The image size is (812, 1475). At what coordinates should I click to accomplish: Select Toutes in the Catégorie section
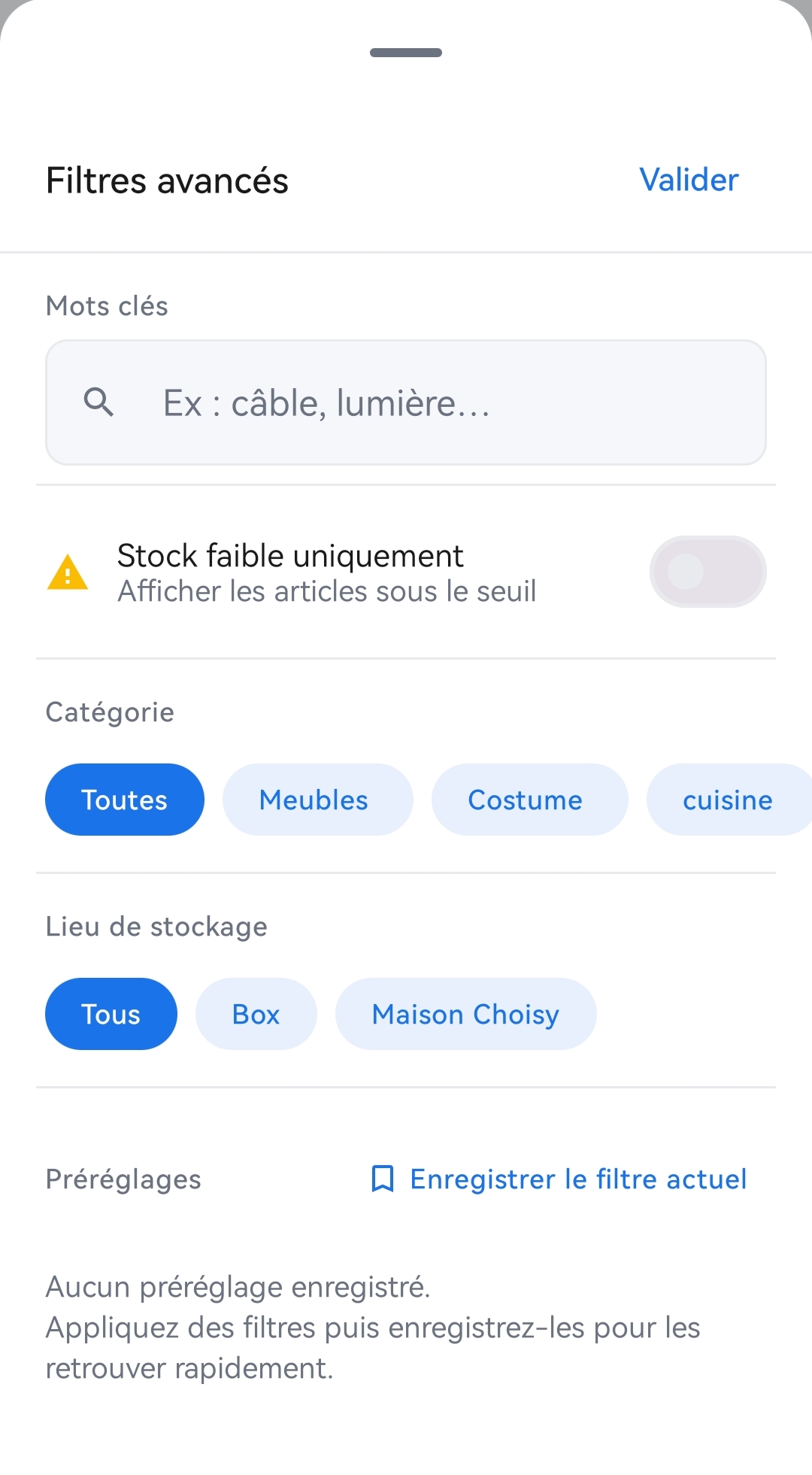point(124,800)
